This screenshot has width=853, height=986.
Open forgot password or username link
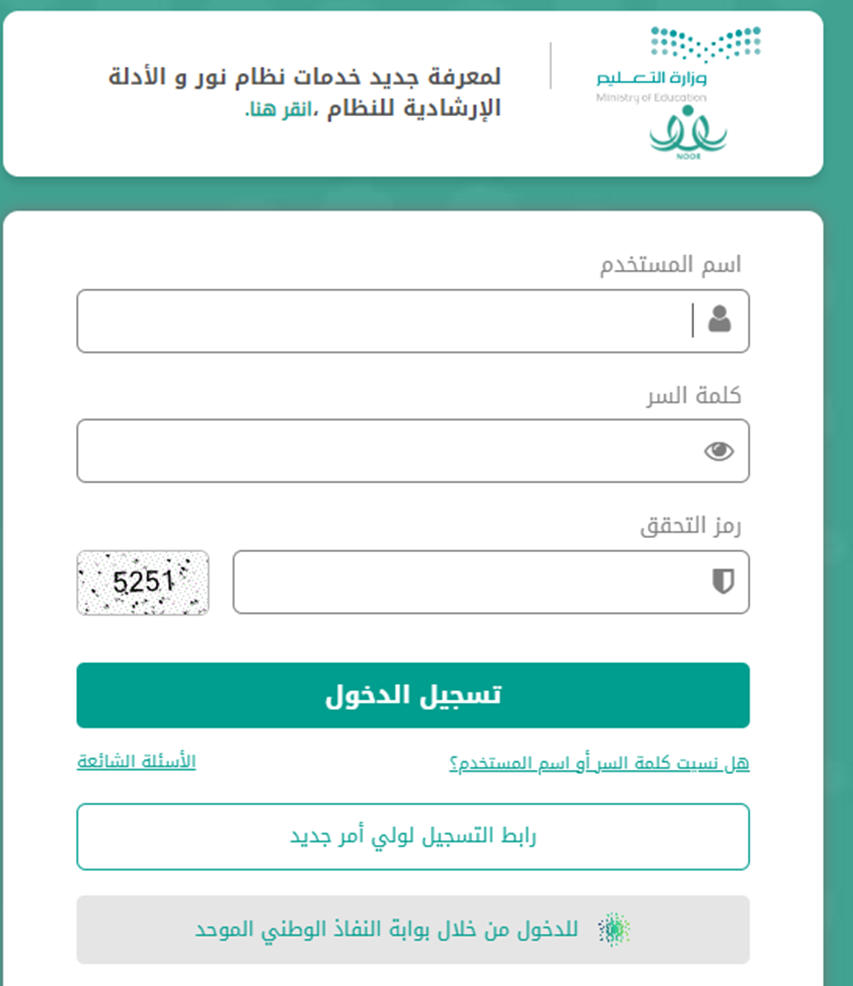point(599,764)
